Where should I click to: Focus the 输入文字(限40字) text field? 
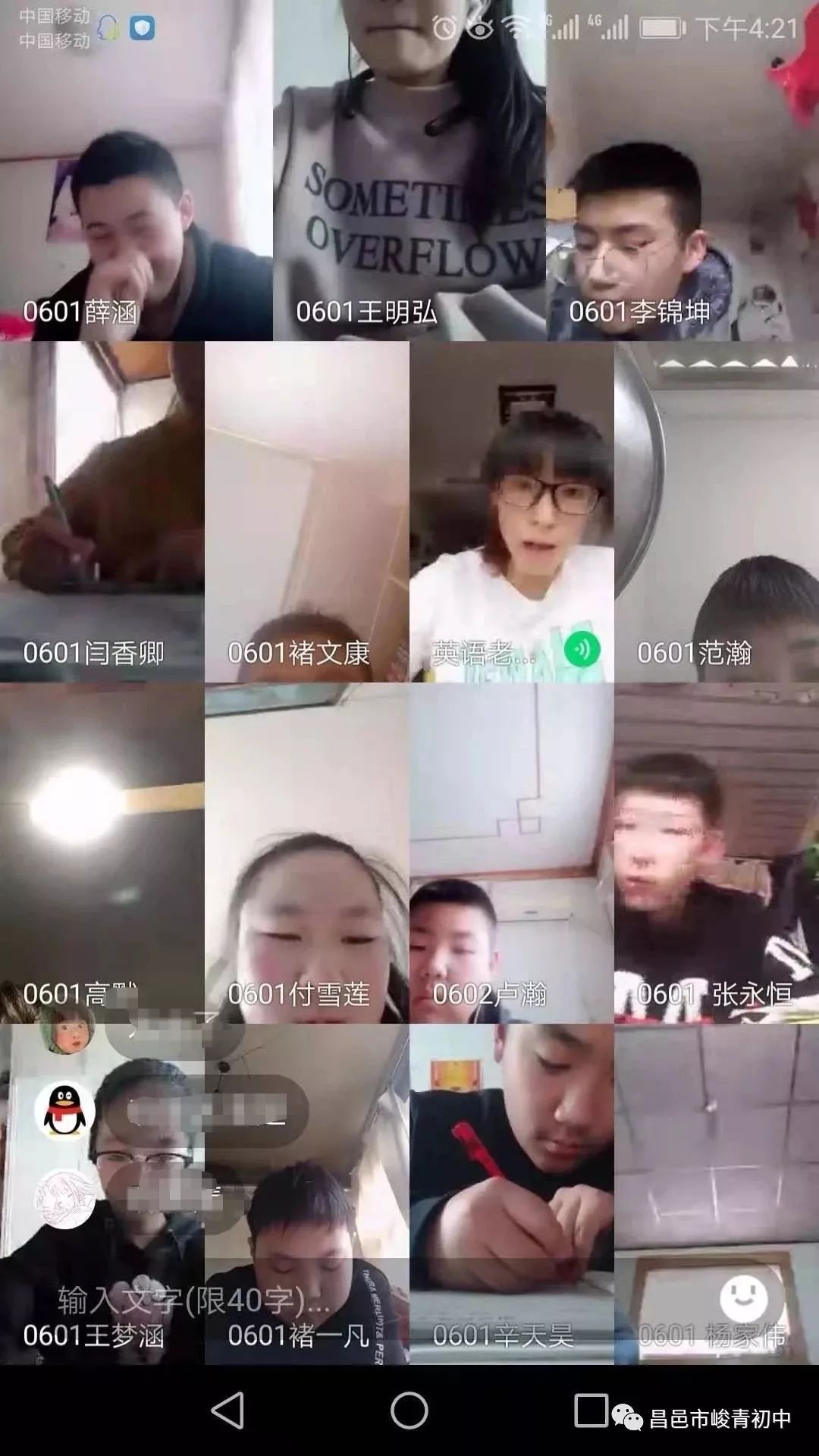(x=193, y=1301)
